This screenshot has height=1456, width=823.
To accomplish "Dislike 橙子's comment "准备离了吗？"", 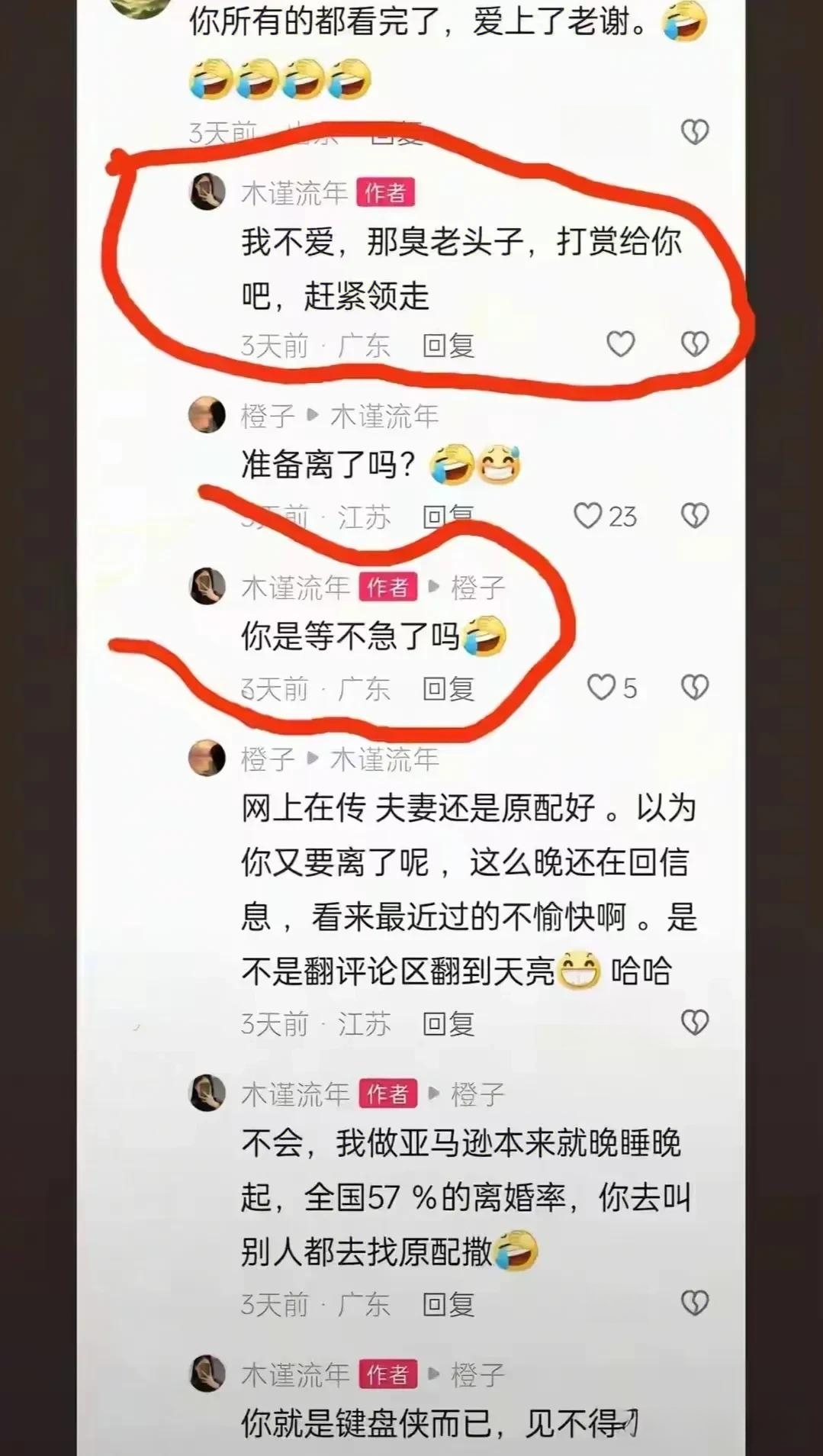I will coord(694,517).
